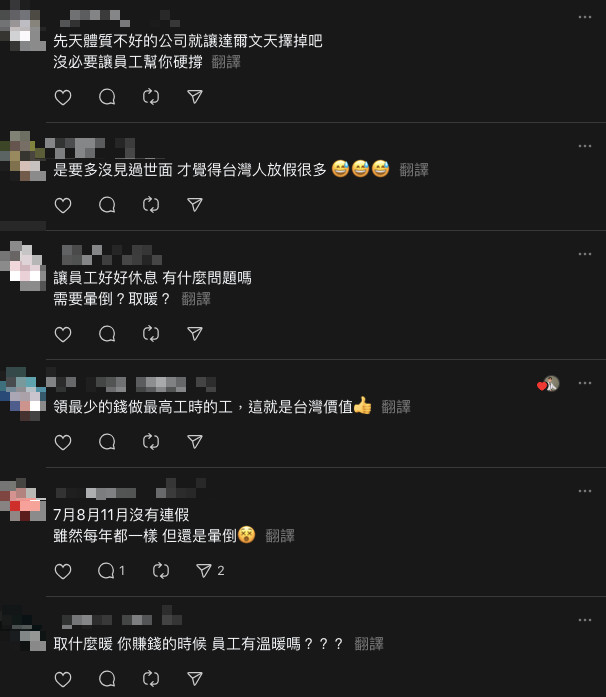Like the comment 7月8月11月沒有連假
This screenshot has height=697, width=606.
[63, 571]
